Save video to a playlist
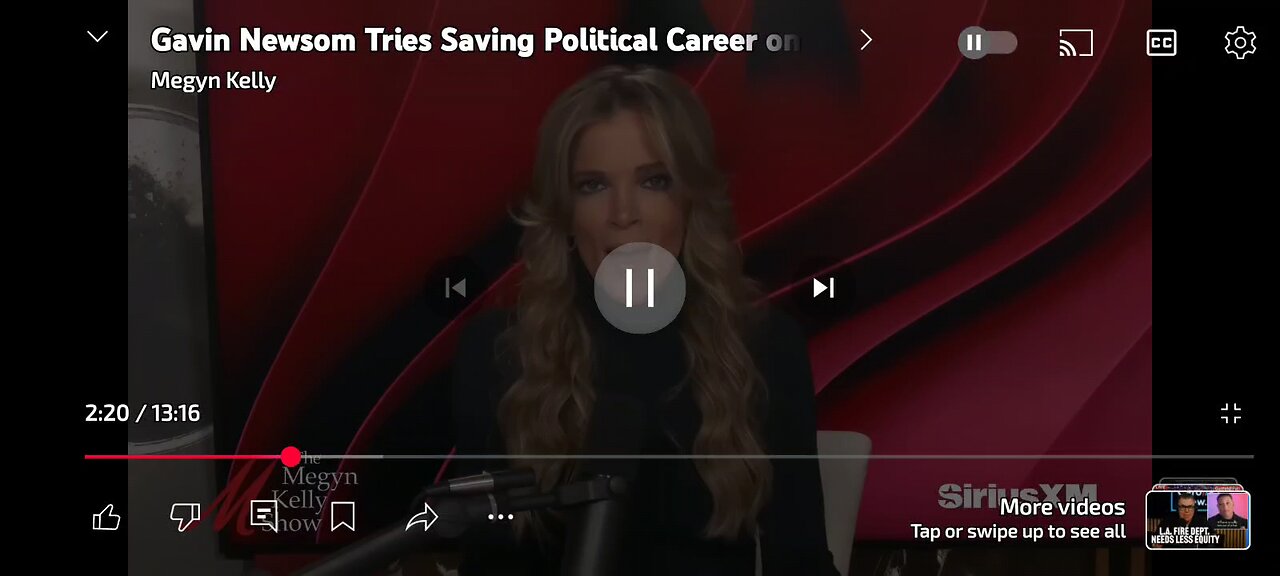Viewport: 1280px width, 576px height. [x=343, y=517]
